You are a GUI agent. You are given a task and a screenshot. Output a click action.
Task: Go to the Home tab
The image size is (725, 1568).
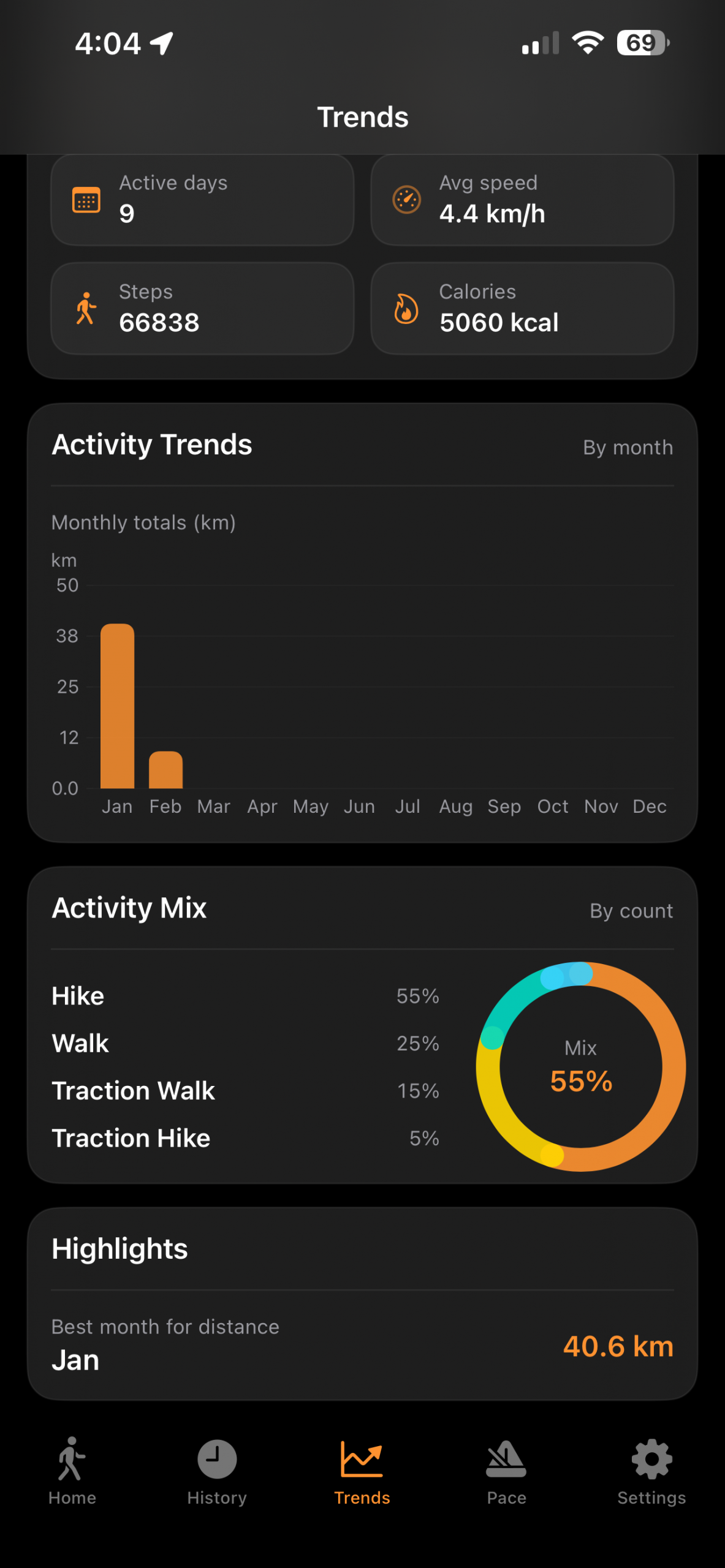click(x=72, y=1471)
